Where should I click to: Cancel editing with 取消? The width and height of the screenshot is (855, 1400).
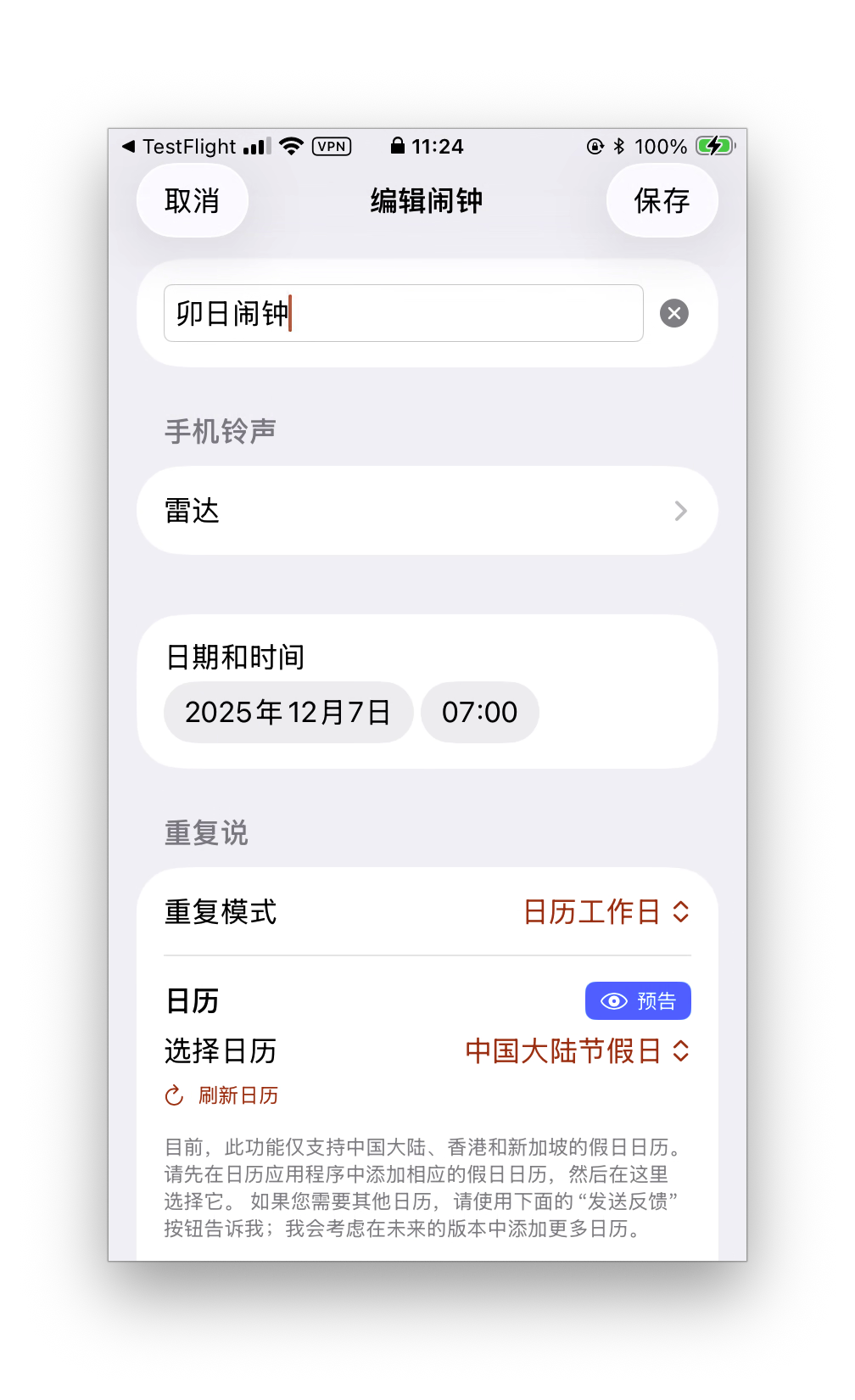(192, 200)
